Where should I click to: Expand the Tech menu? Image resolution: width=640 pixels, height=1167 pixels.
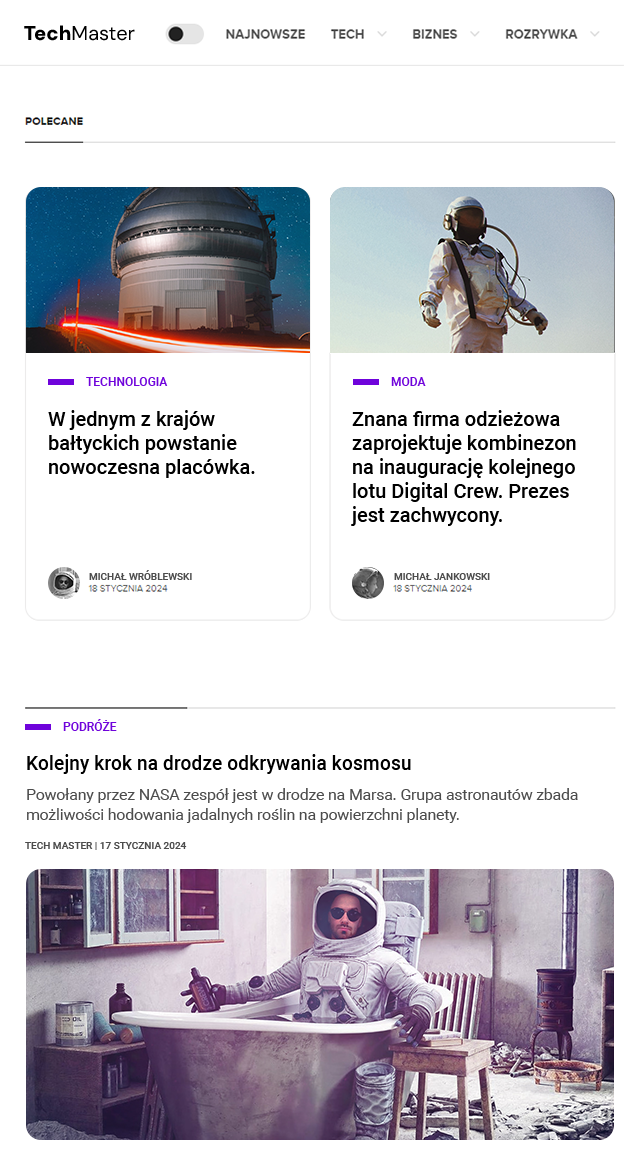(x=358, y=34)
